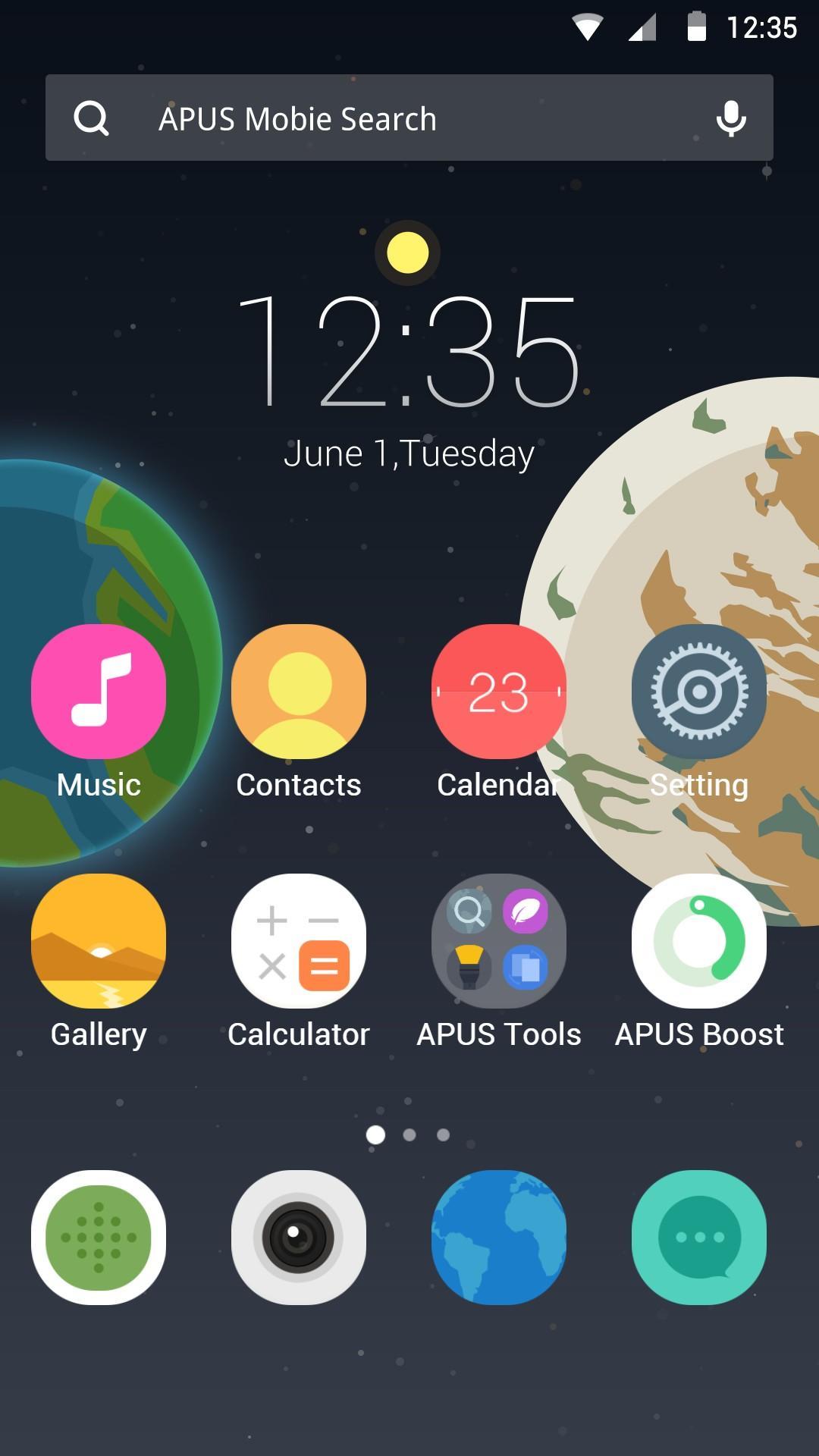Image resolution: width=819 pixels, height=1456 pixels.
Task: Run APUS Boost
Action: [x=698, y=941]
